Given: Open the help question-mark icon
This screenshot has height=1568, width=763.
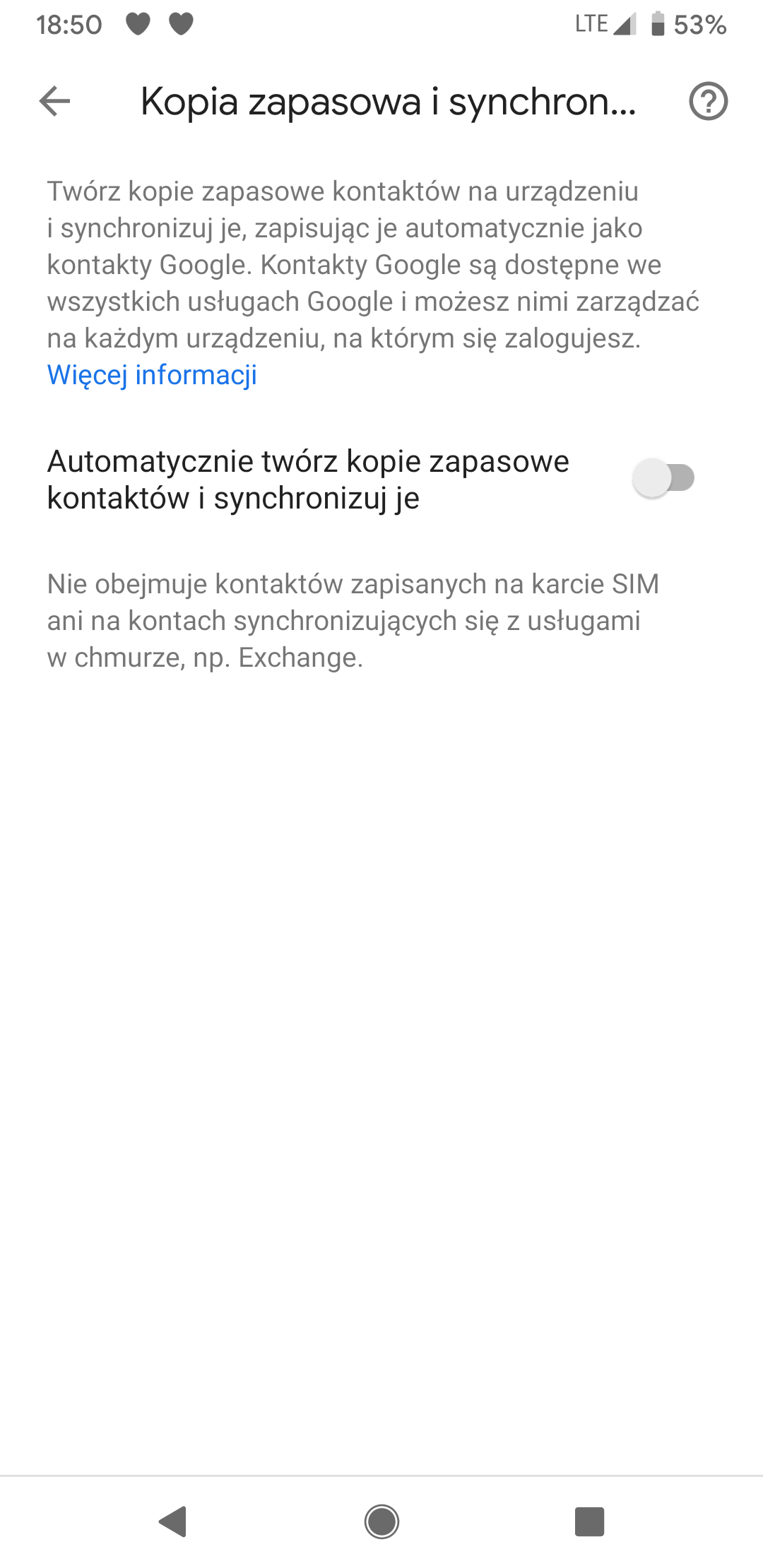Looking at the screenshot, I should click(708, 101).
